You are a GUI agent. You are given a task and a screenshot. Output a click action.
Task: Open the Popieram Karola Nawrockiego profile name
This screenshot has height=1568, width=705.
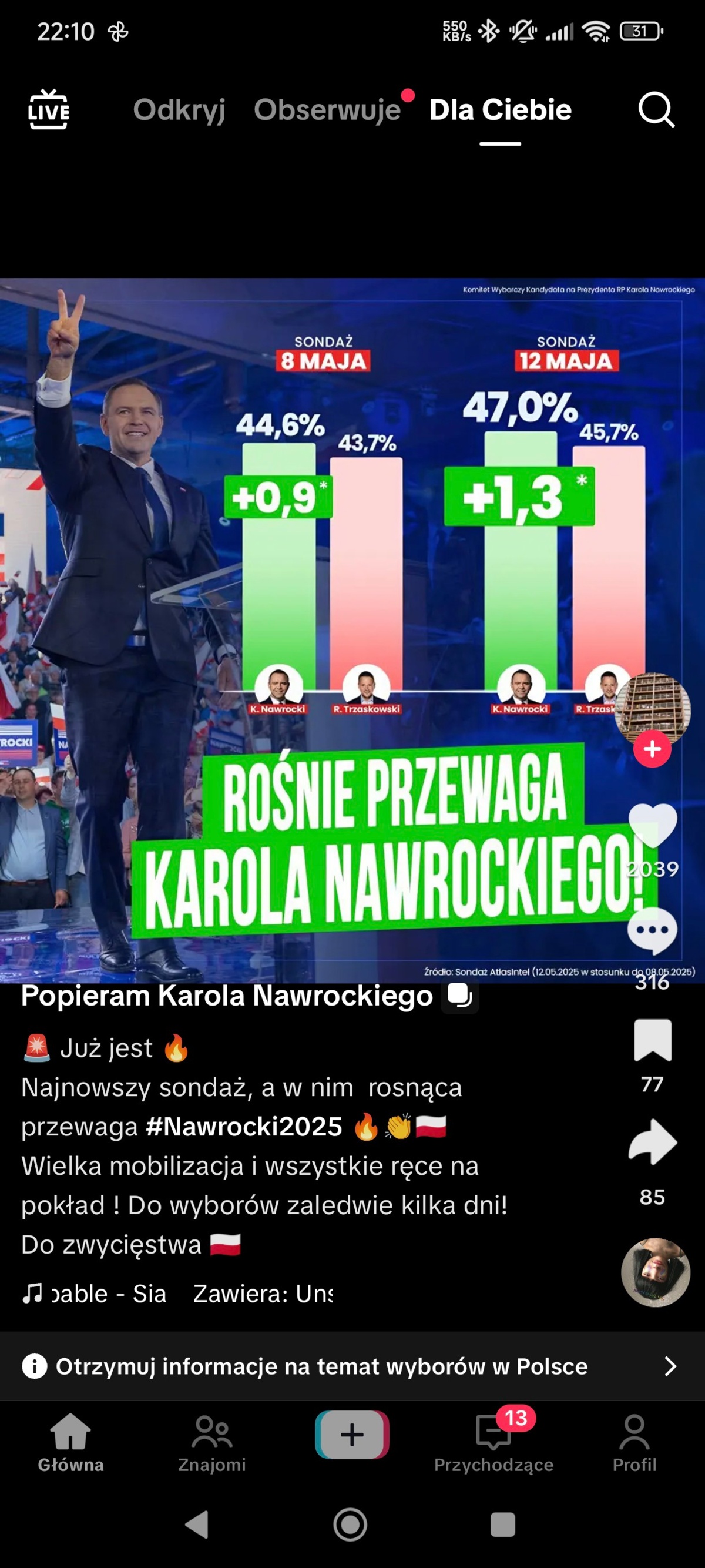tap(226, 996)
